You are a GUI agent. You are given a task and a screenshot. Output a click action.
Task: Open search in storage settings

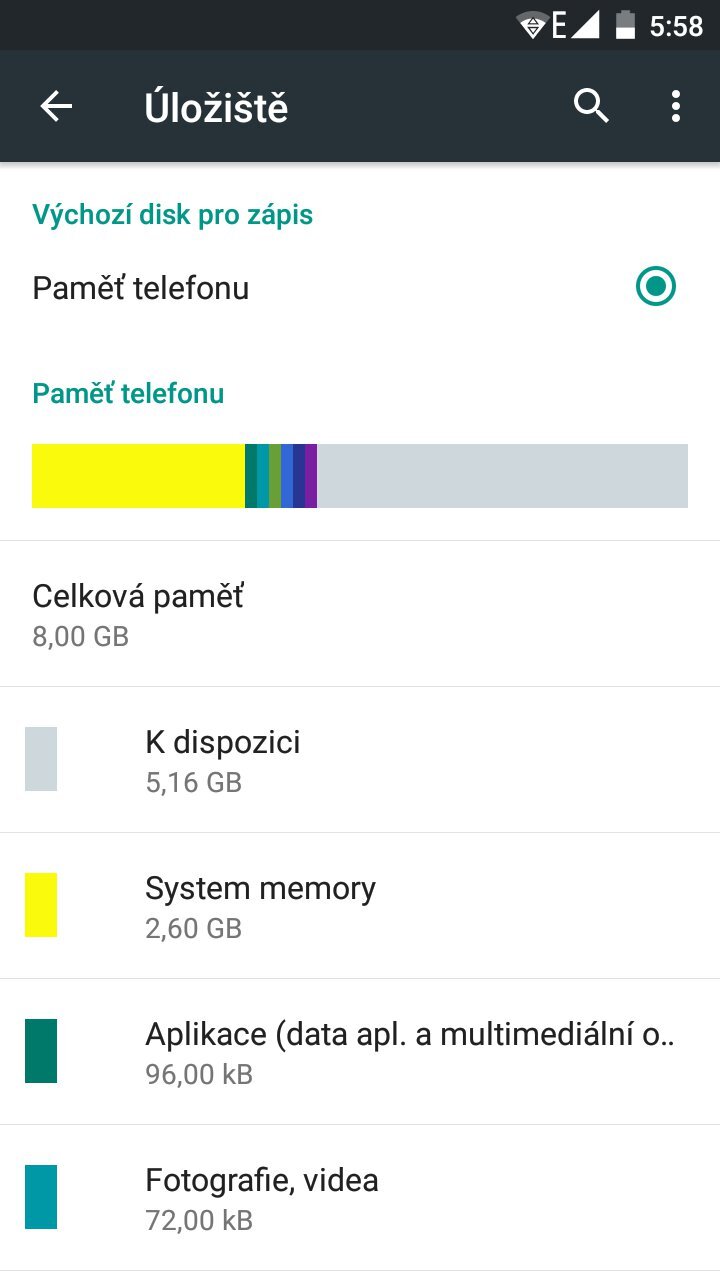point(591,106)
